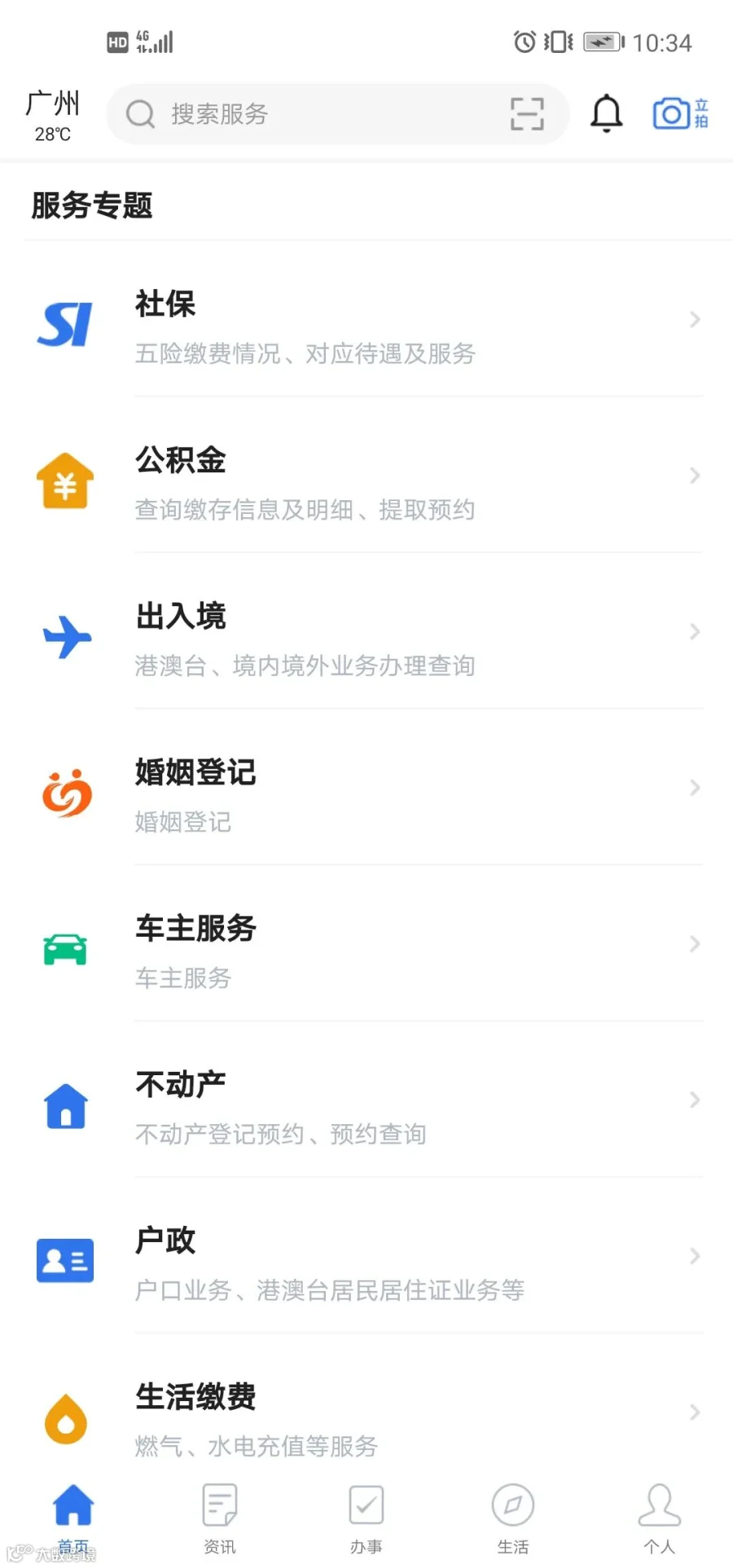Switch to the 资讯 tab
The image size is (733, 1568).
220,1517
